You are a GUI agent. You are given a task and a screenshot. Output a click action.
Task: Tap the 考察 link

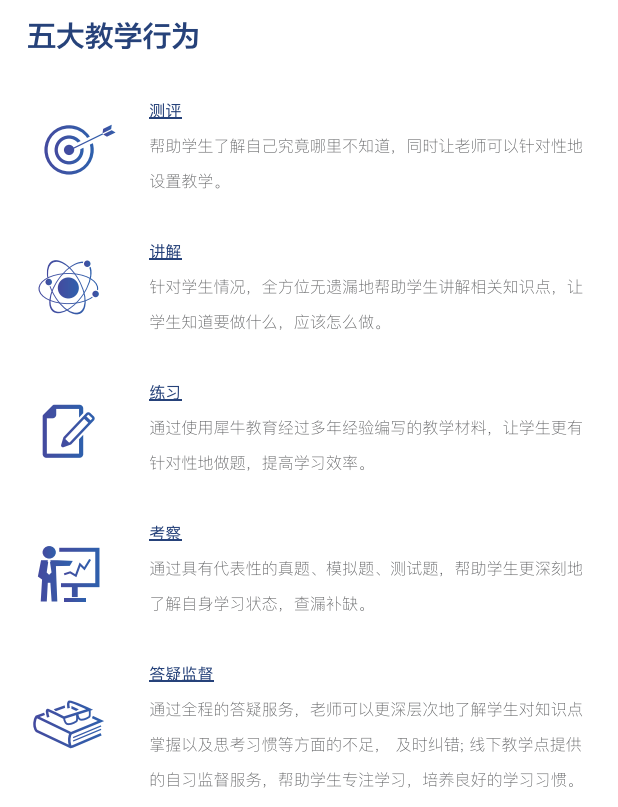pyautogui.click(x=165, y=533)
